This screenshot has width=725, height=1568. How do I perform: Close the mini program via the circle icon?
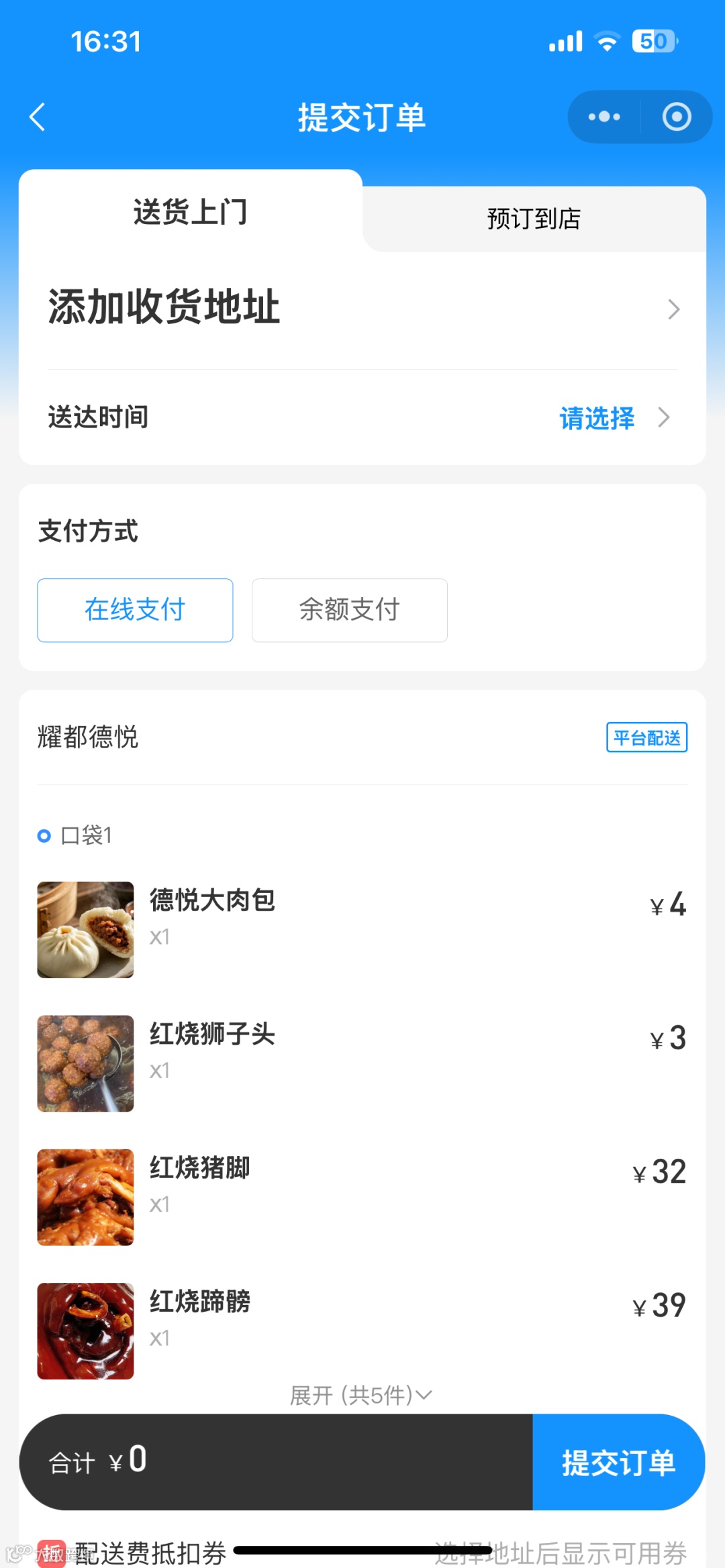point(676,117)
